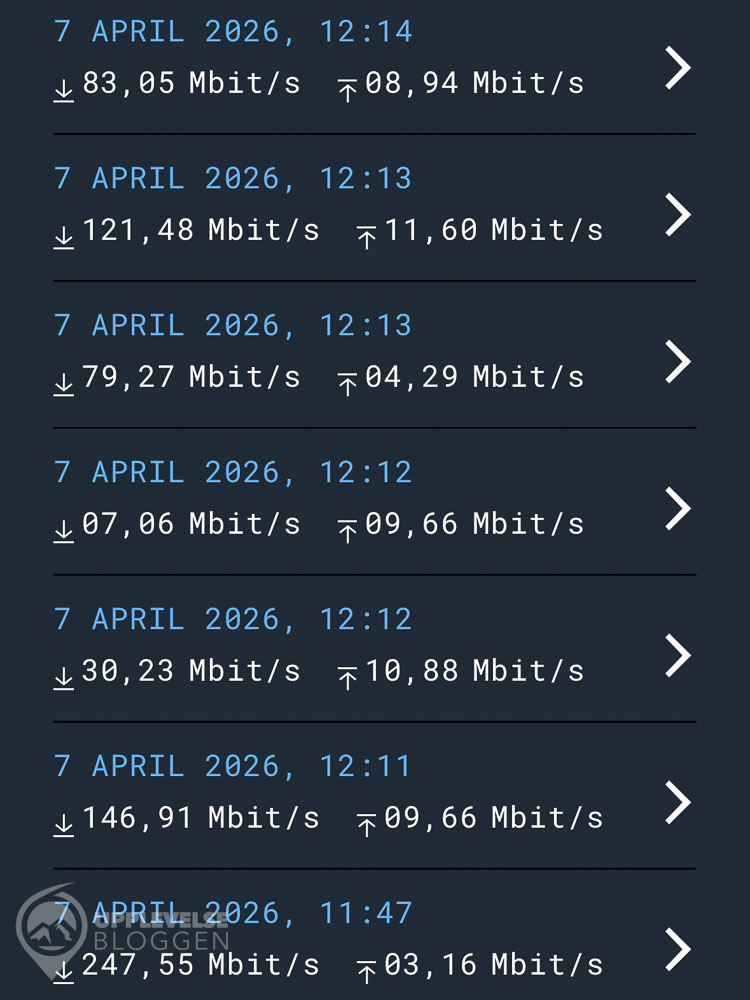Open details of the 12:13 test with 121,48 Mbit/s
This screenshot has height=1000, width=750.
click(678, 215)
